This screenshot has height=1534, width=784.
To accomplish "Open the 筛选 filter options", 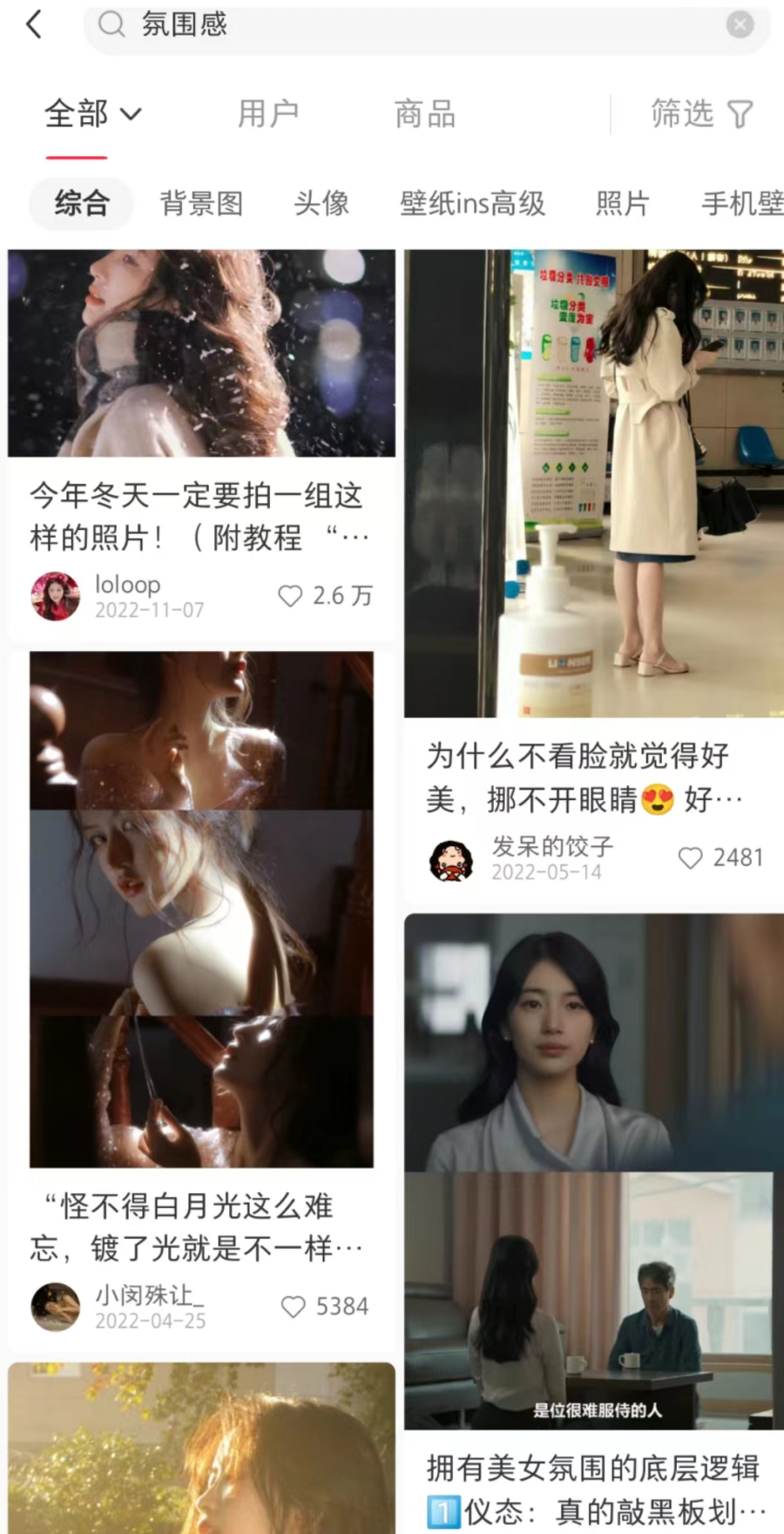I will pyautogui.click(x=701, y=114).
